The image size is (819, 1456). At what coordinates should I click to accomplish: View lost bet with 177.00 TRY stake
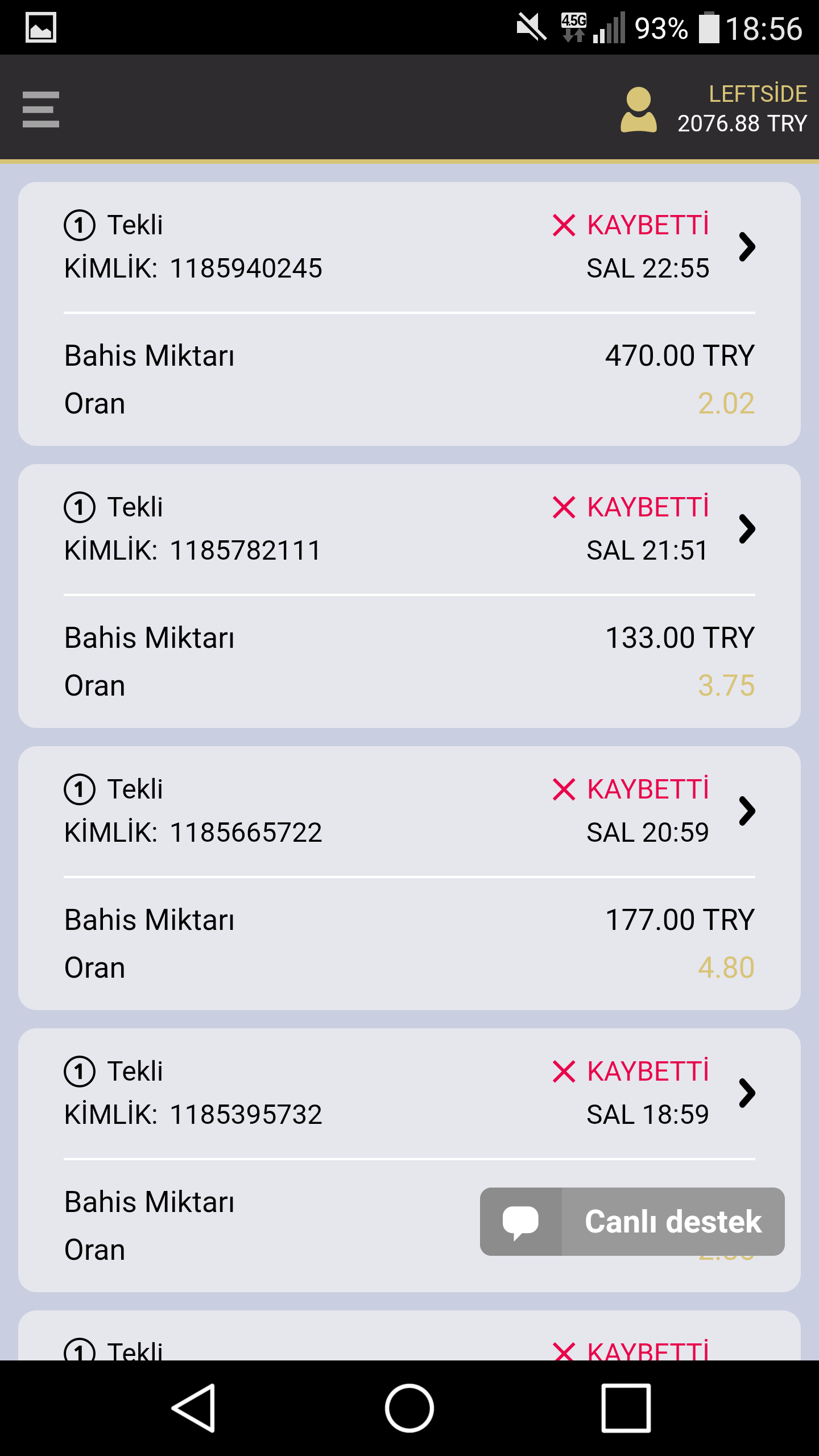(x=409, y=878)
